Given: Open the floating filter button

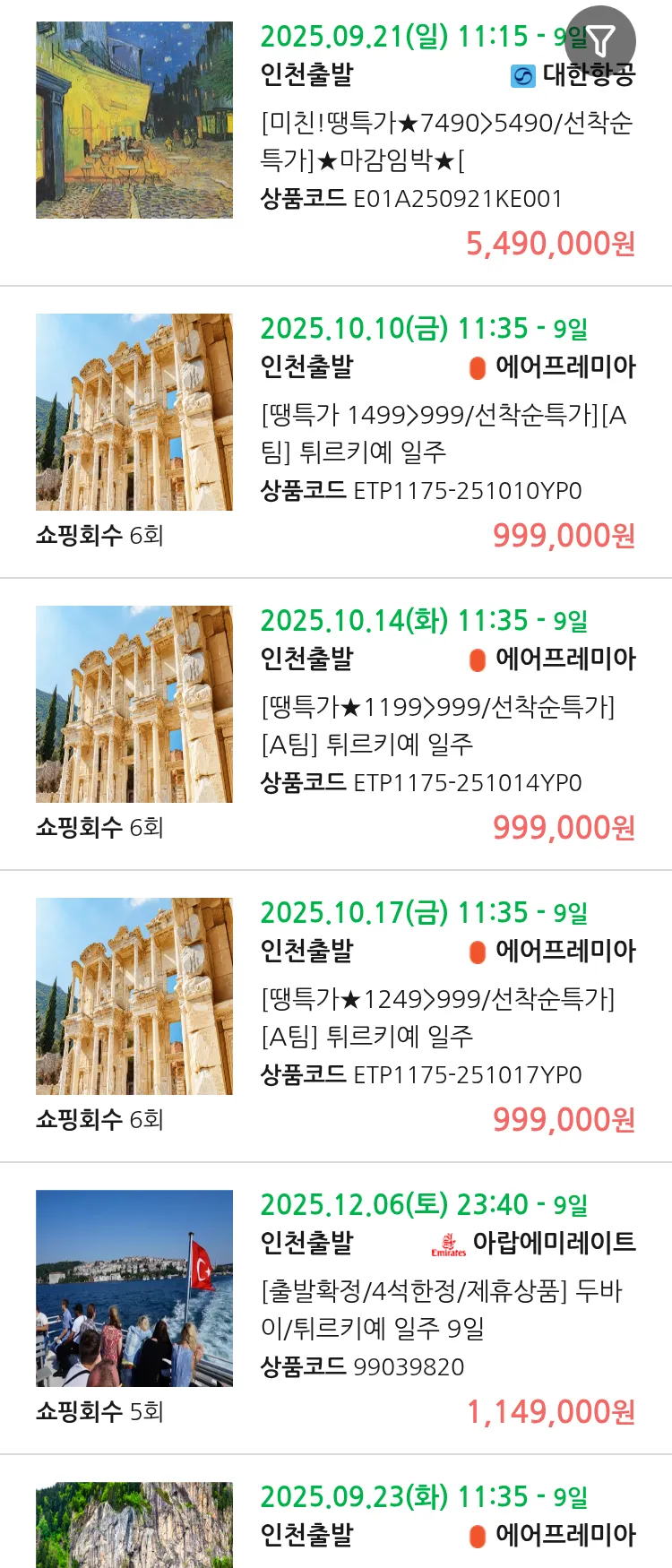Looking at the screenshot, I should (x=601, y=40).
